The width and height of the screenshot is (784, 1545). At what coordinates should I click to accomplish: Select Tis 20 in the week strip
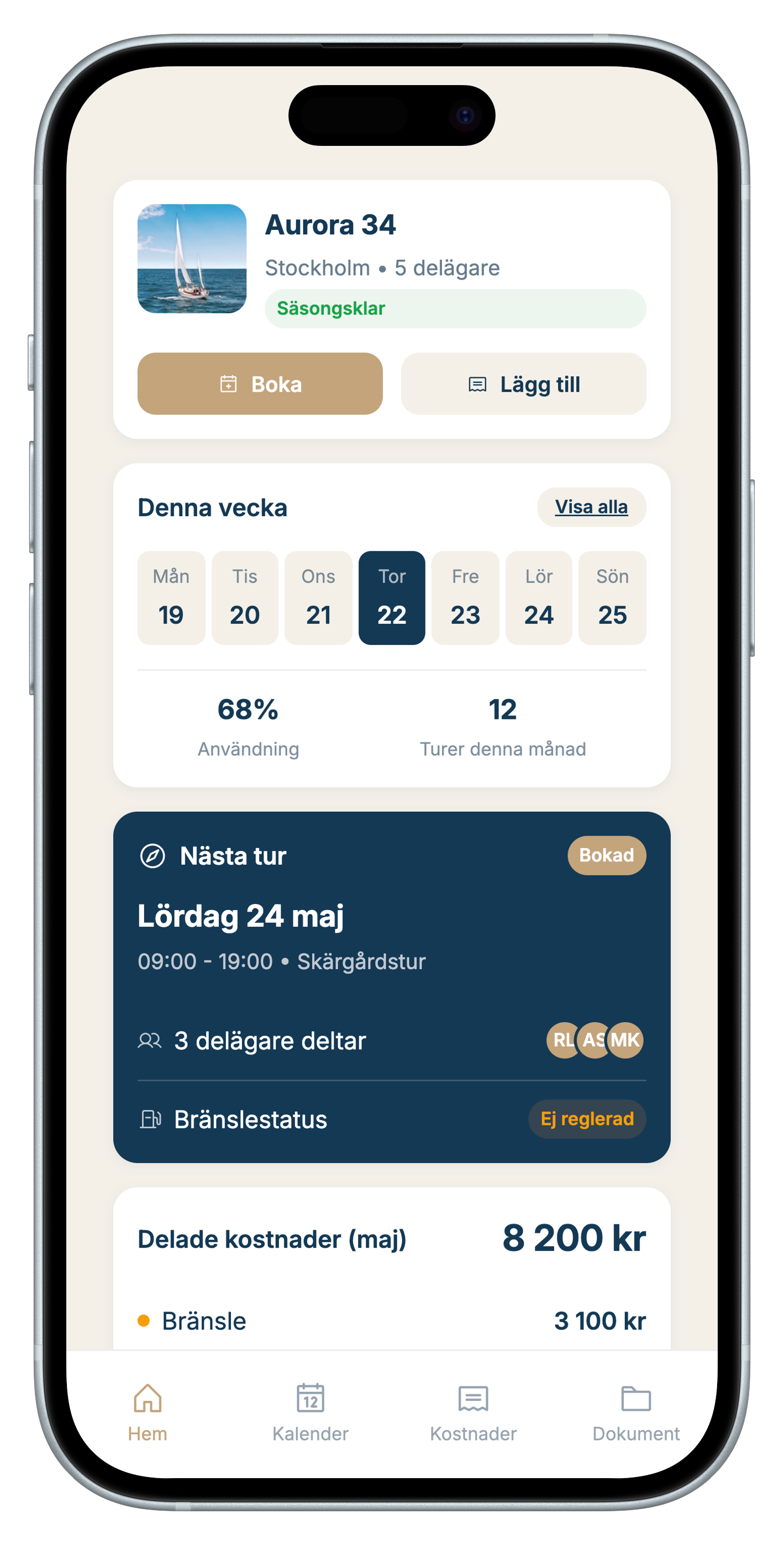(245, 597)
